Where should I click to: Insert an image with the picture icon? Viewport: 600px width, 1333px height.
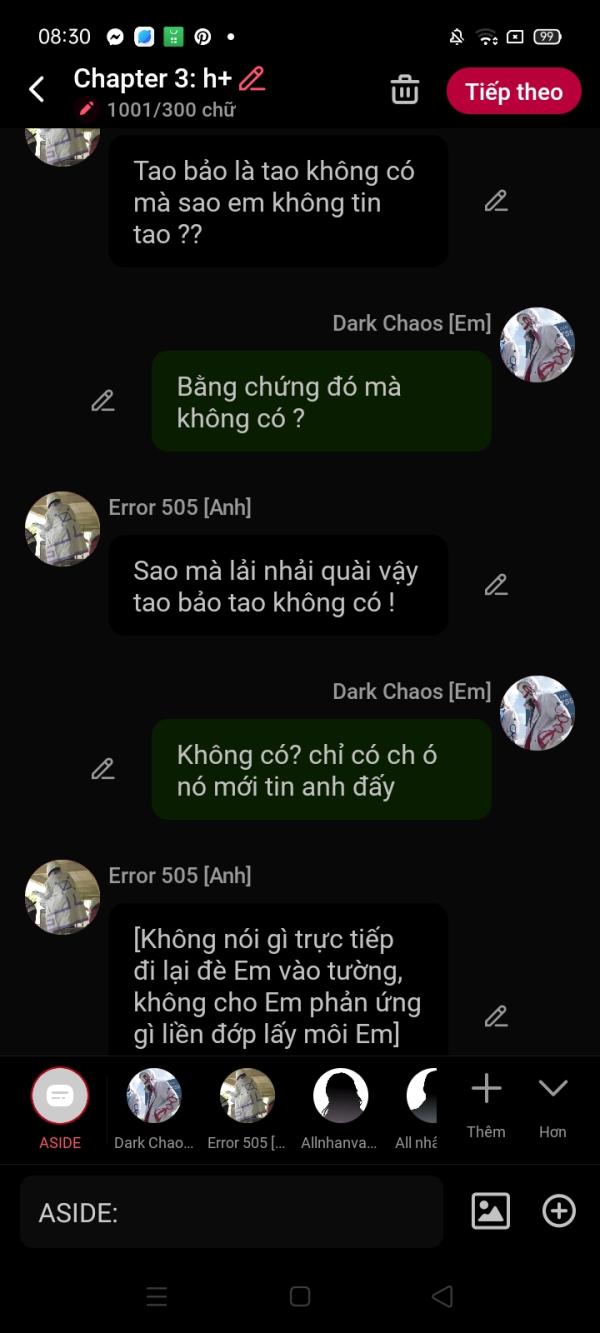click(x=491, y=1211)
